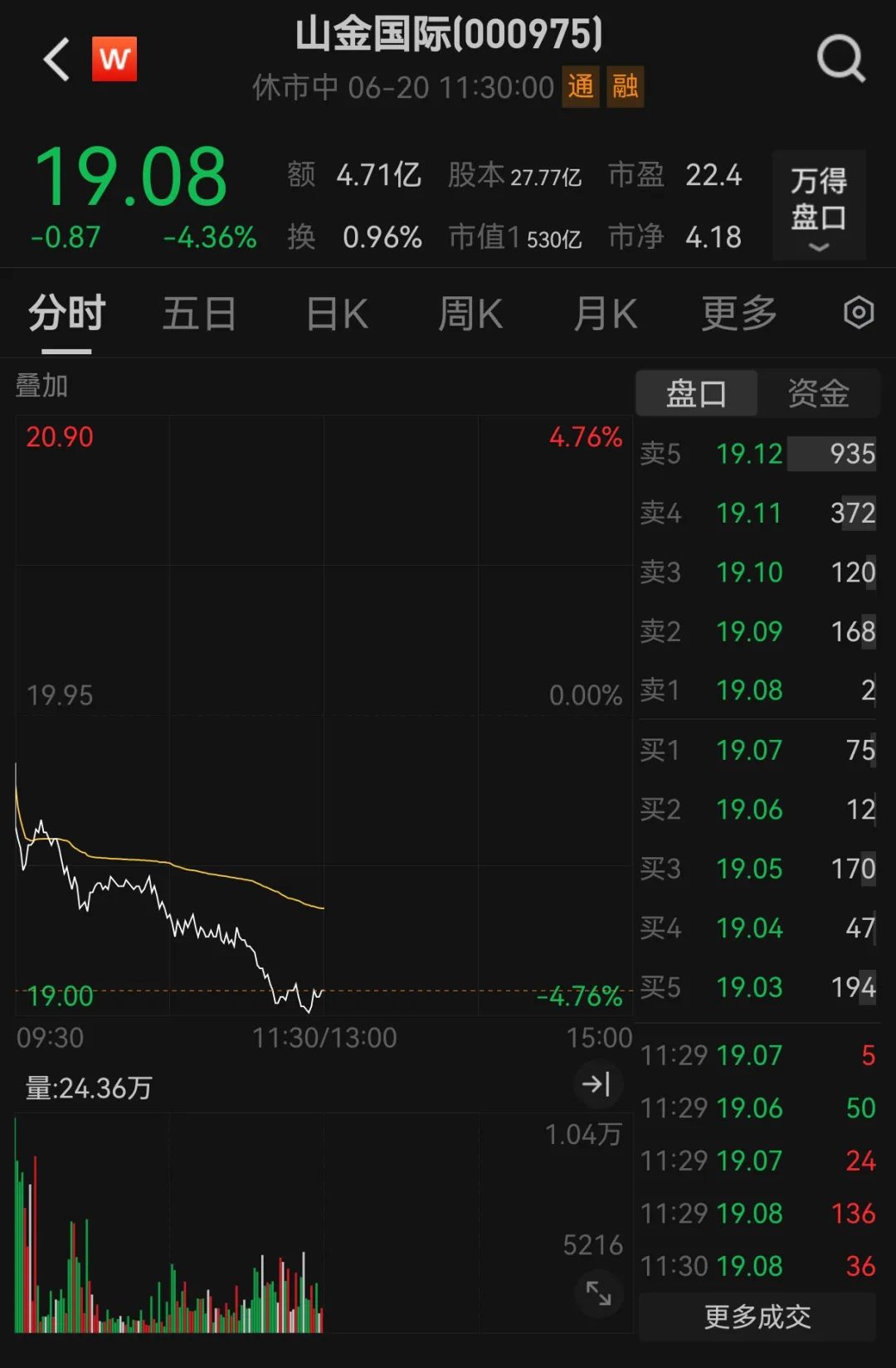
Task: Tap 叠加 to overlay a comparison
Action: click(x=41, y=386)
